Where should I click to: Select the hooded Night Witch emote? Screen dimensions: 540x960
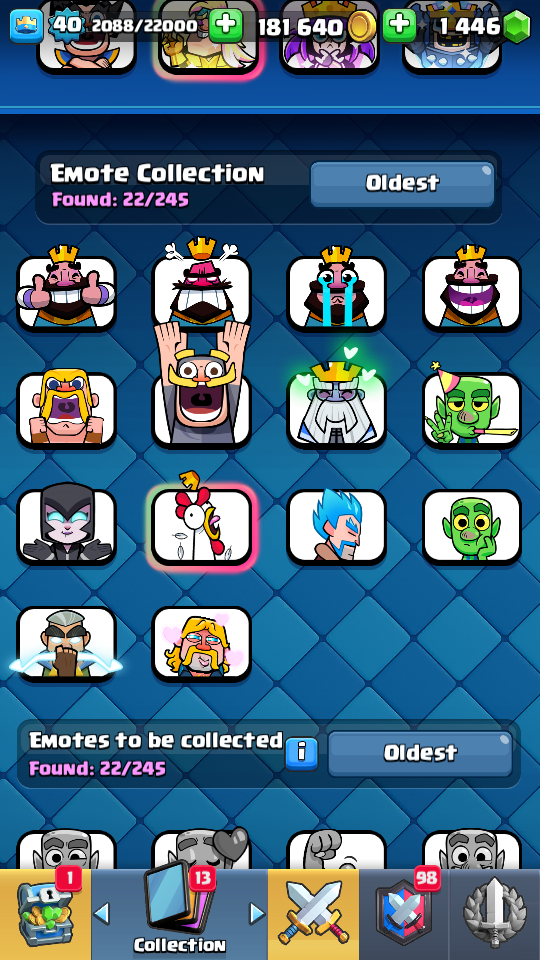(66, 527)
